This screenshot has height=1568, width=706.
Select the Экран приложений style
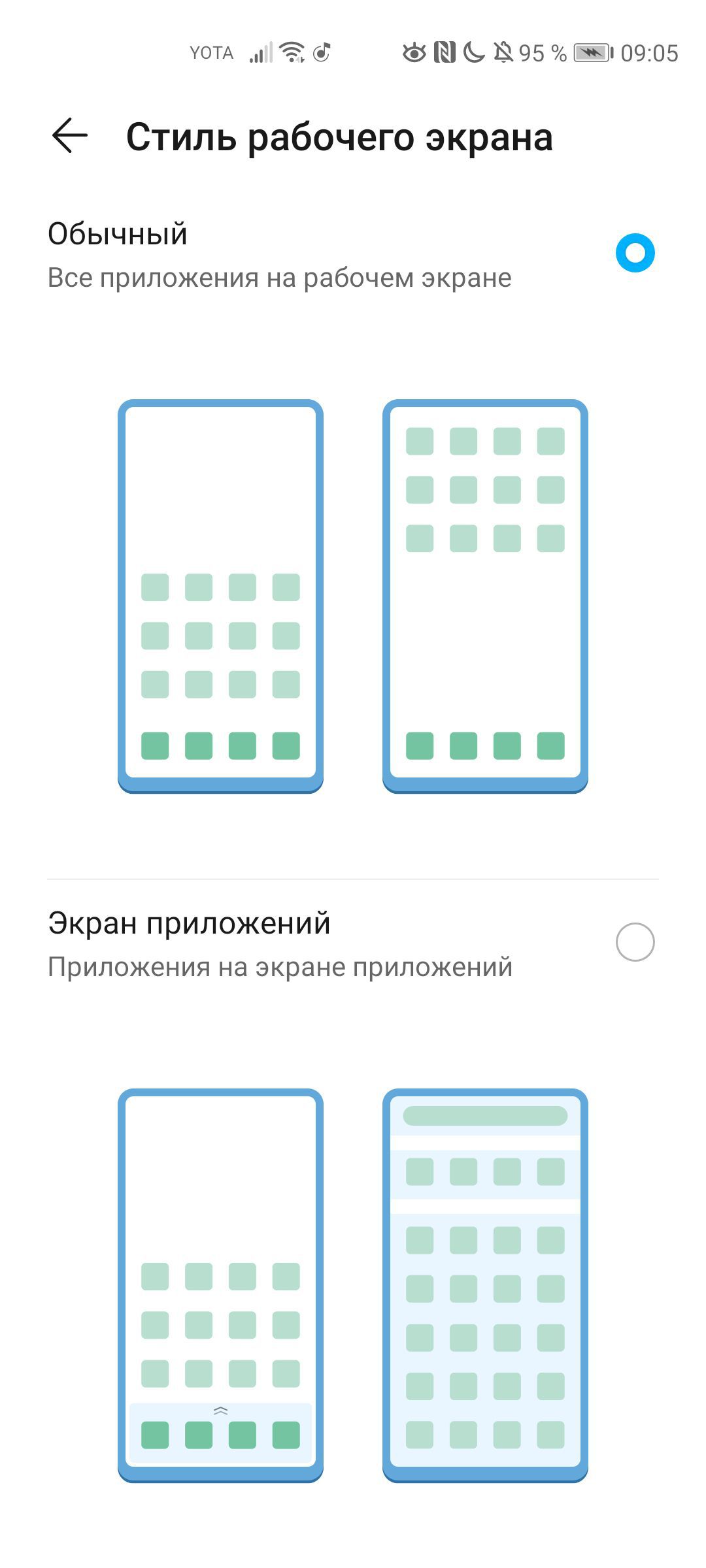coord(634,942)
